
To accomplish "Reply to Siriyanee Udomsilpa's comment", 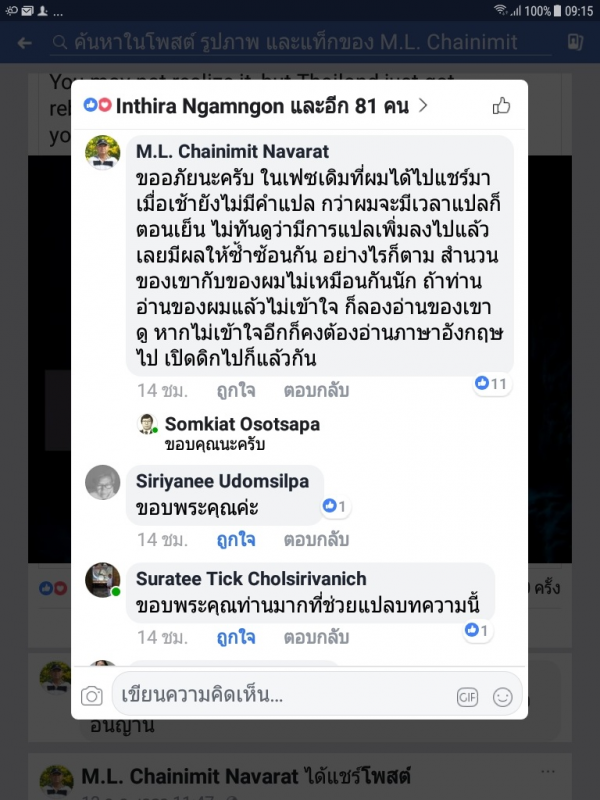I will [x=316, y=540].
